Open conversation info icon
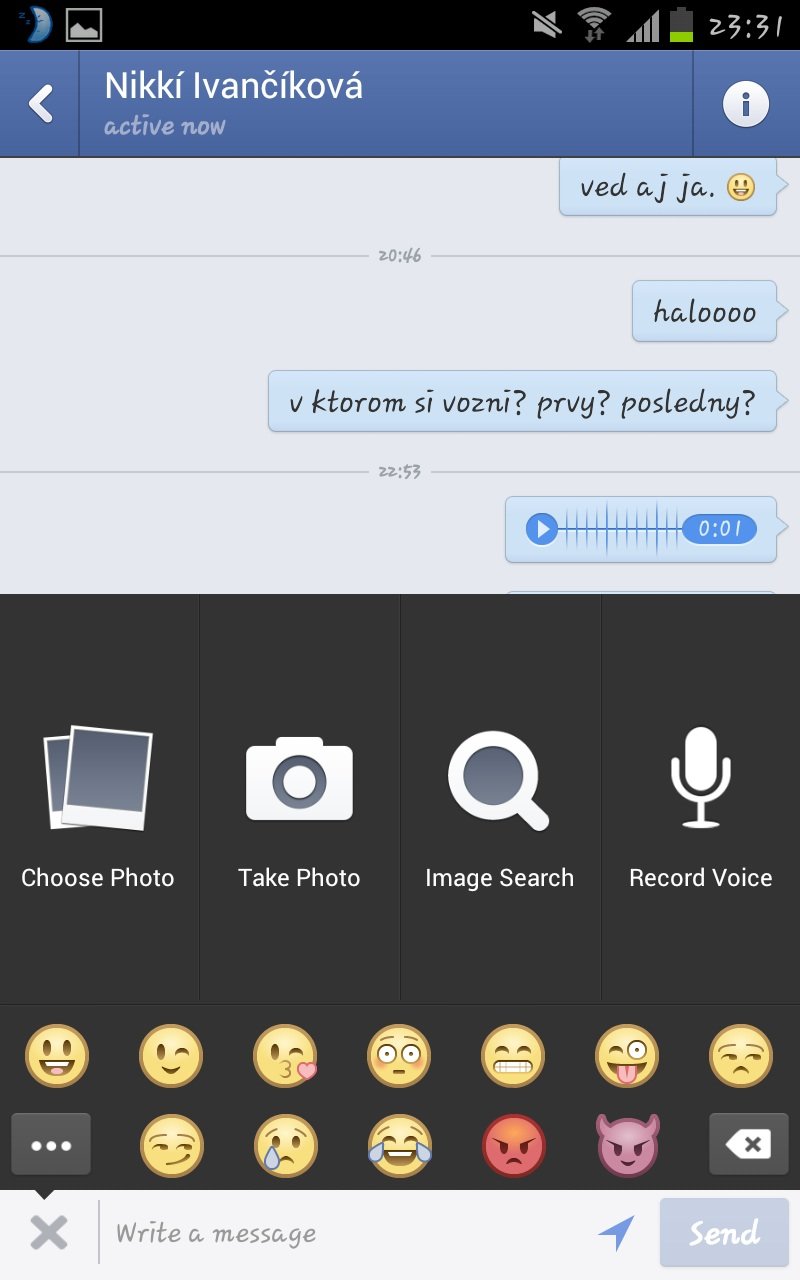800x1280 pixels. (x=745, y=104)
